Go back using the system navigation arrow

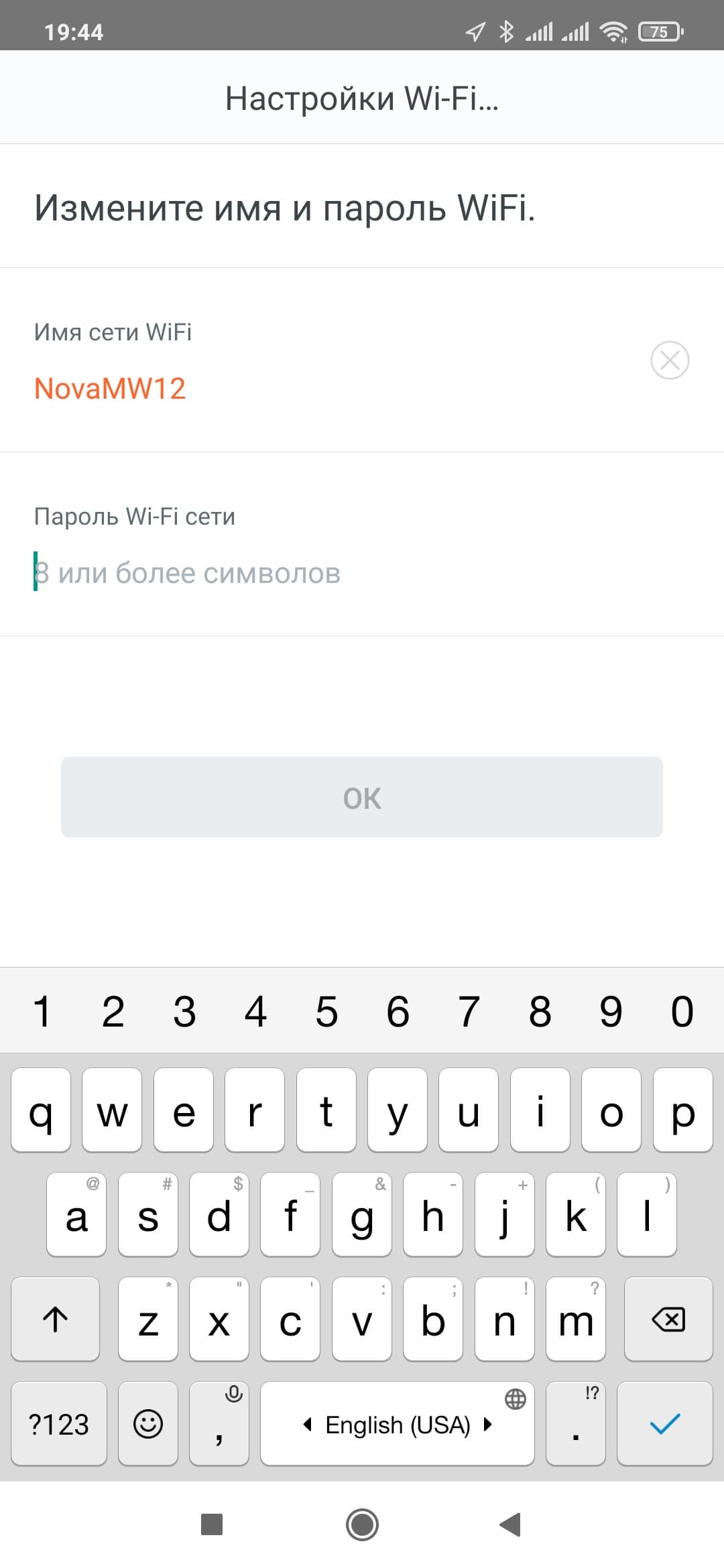click(511, 1524)
